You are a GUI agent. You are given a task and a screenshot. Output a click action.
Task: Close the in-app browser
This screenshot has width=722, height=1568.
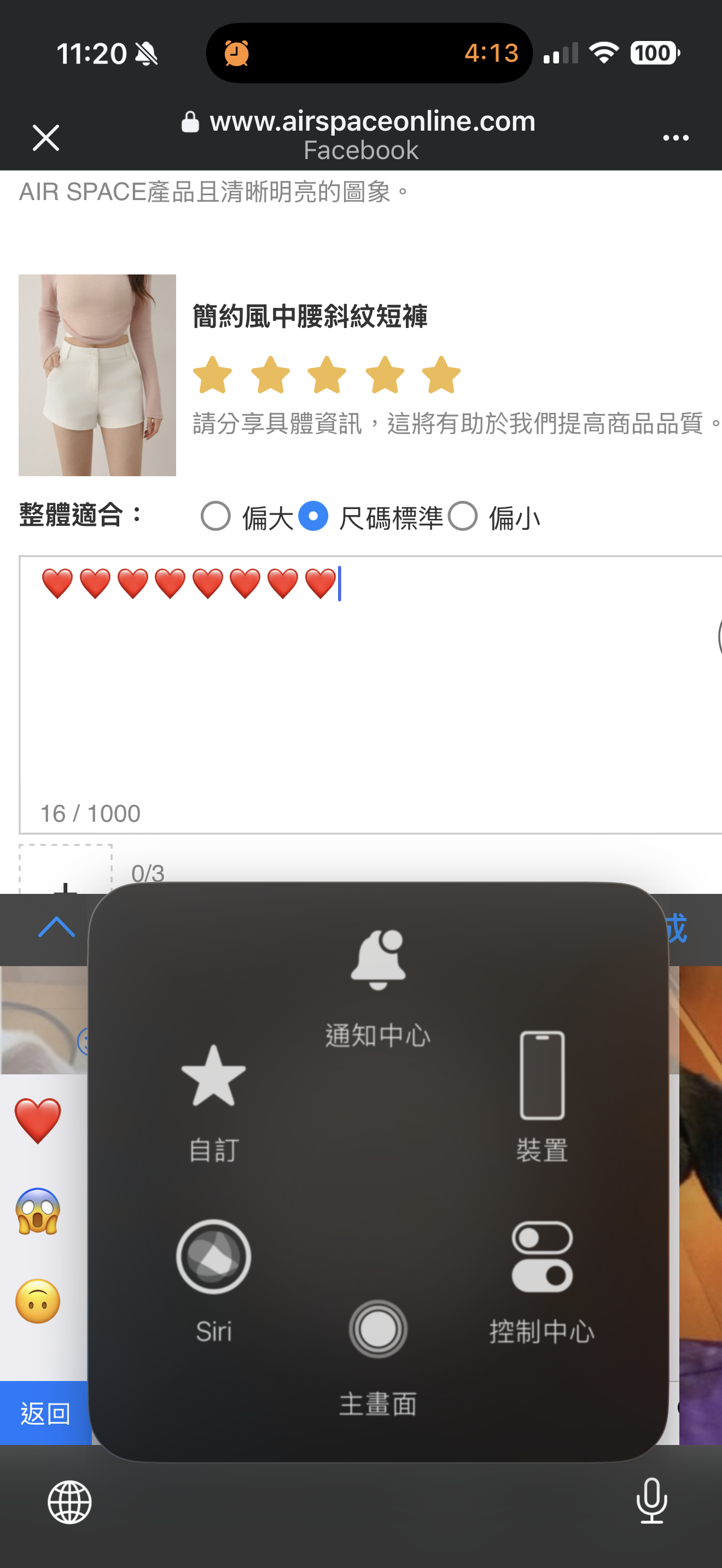point(45,138)
